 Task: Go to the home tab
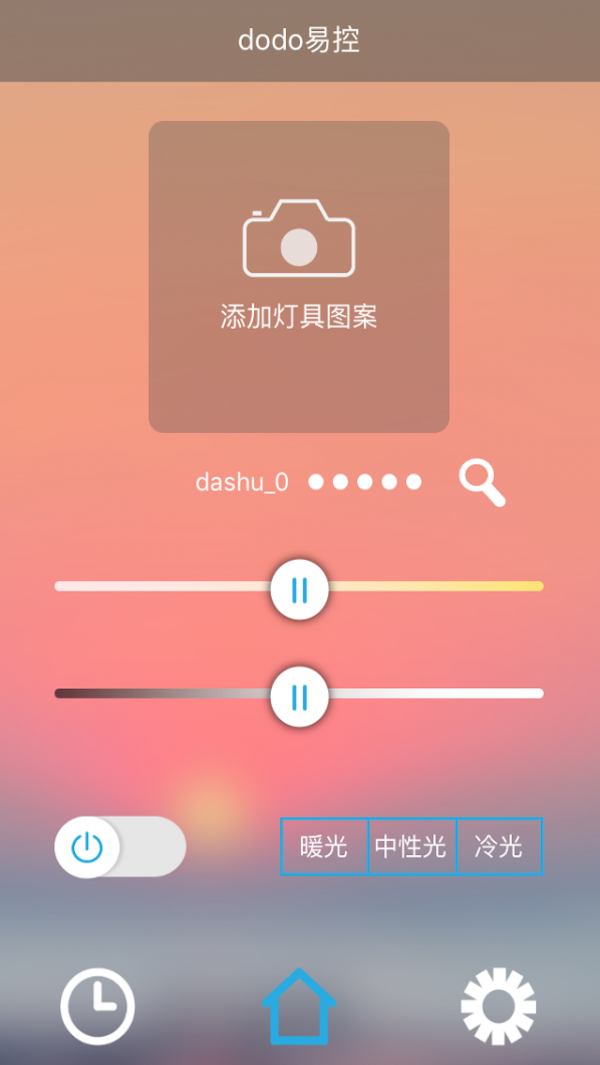299,1006
